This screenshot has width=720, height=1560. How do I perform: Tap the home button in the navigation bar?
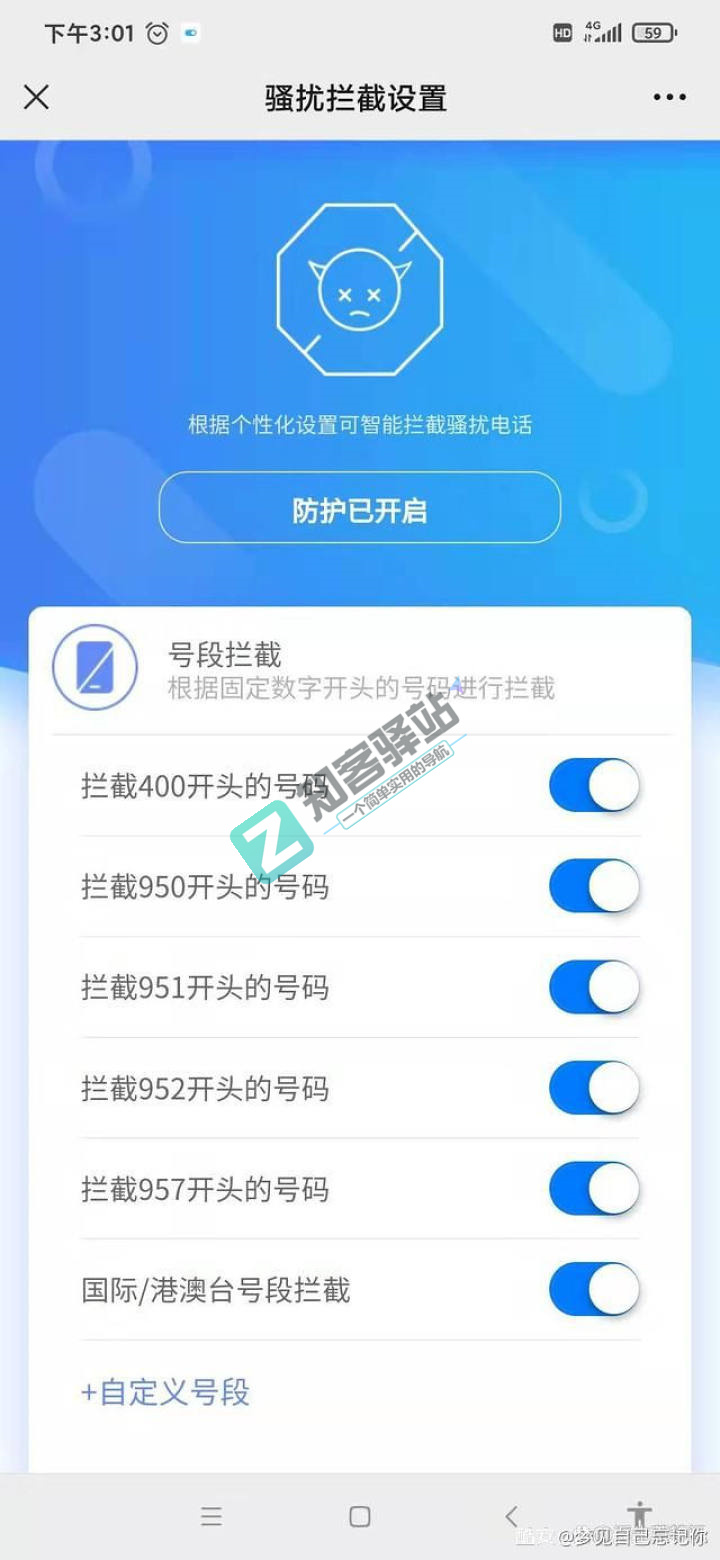[359, 1515]
